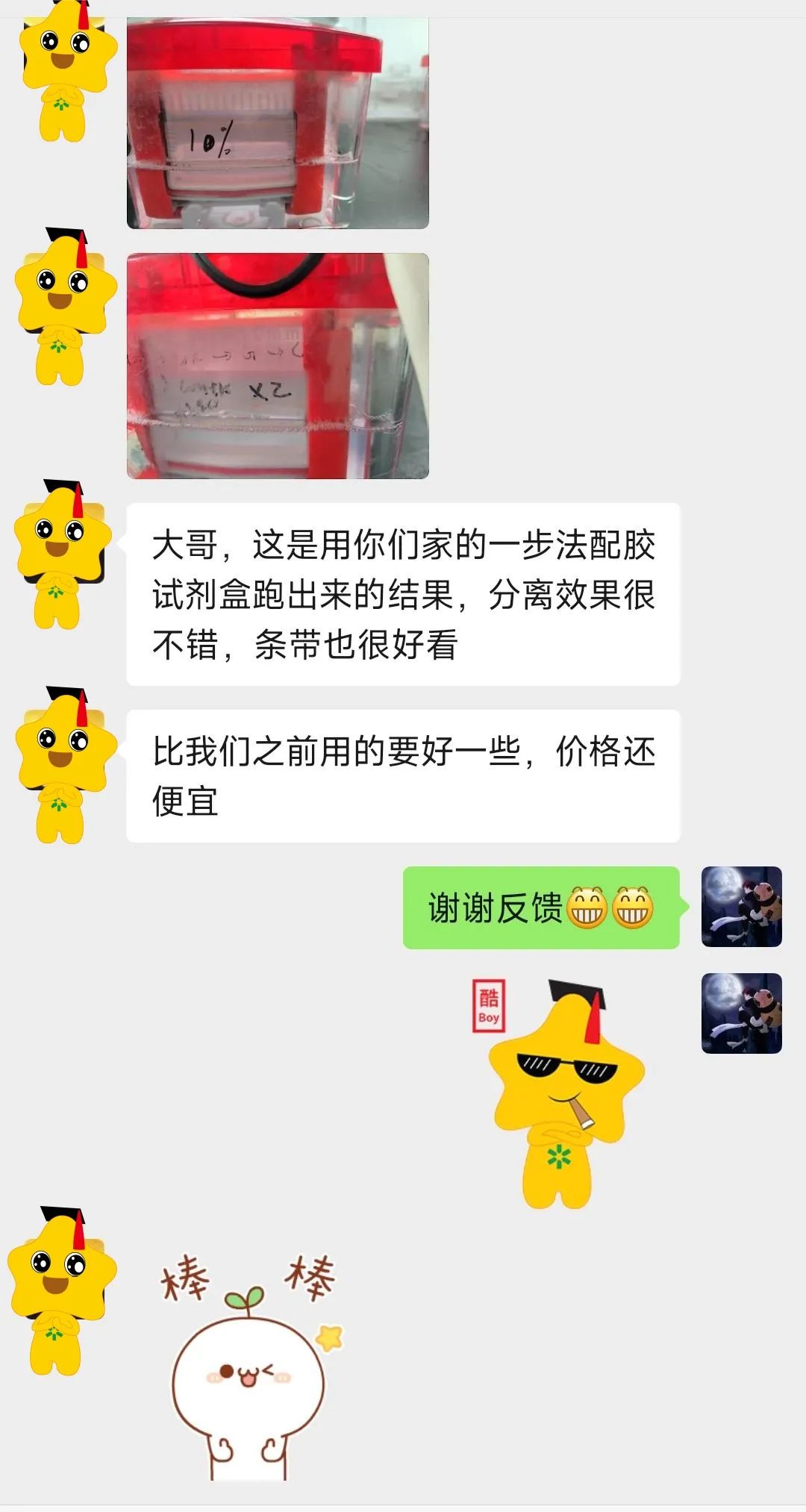Open sender's avatar beside the 棒棒 sticker

pyautogui.click(x=61, y=1290)
